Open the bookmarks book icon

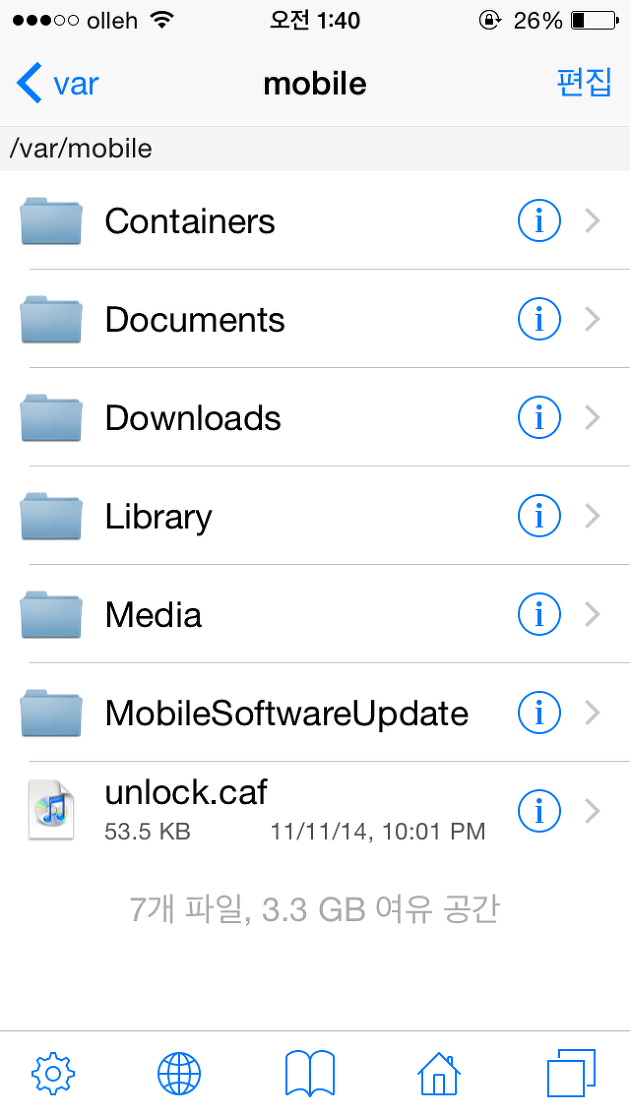point(310,1074)
